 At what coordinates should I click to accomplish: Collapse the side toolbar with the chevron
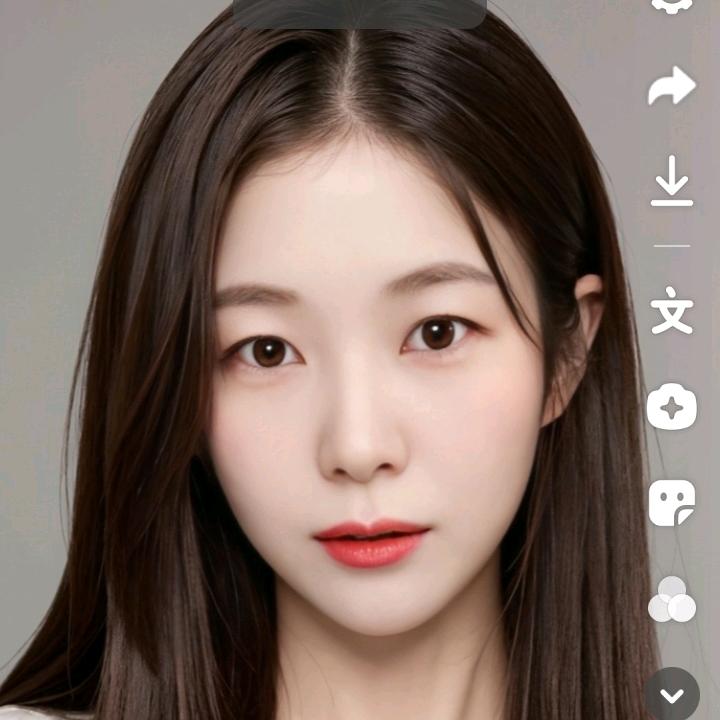672,695
